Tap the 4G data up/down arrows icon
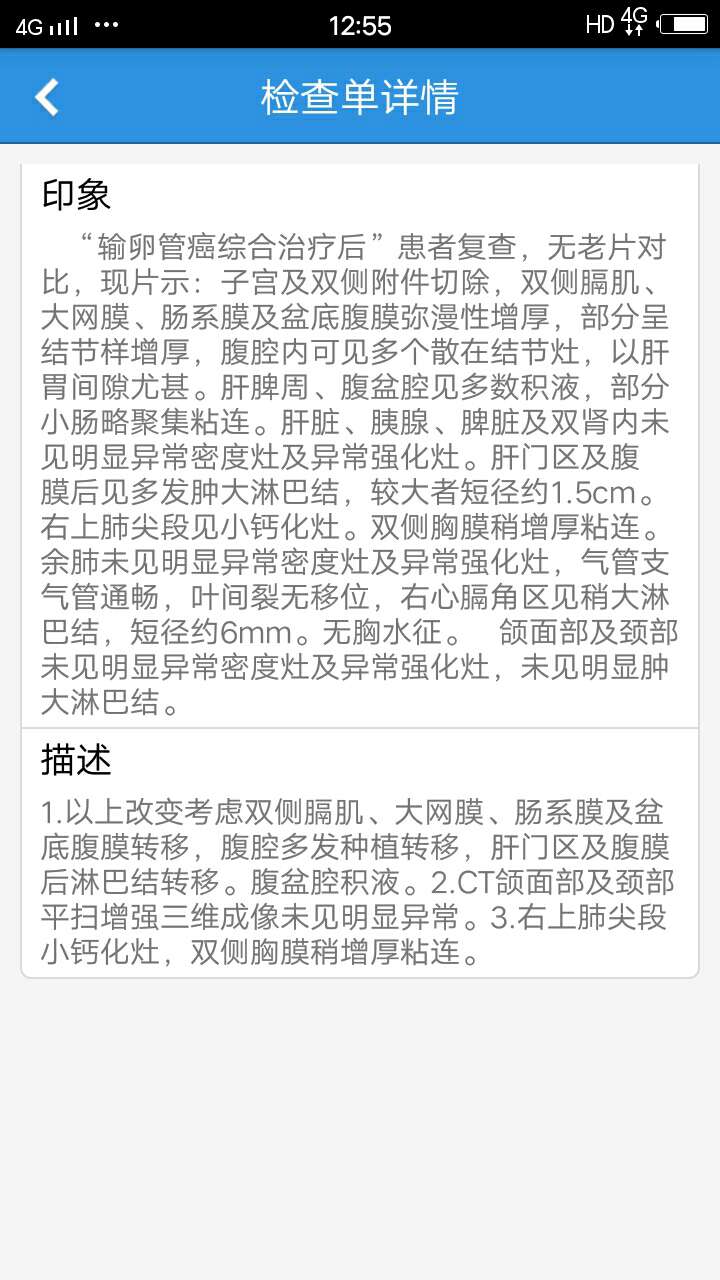The image size is (720, 1280). [631, 22]
